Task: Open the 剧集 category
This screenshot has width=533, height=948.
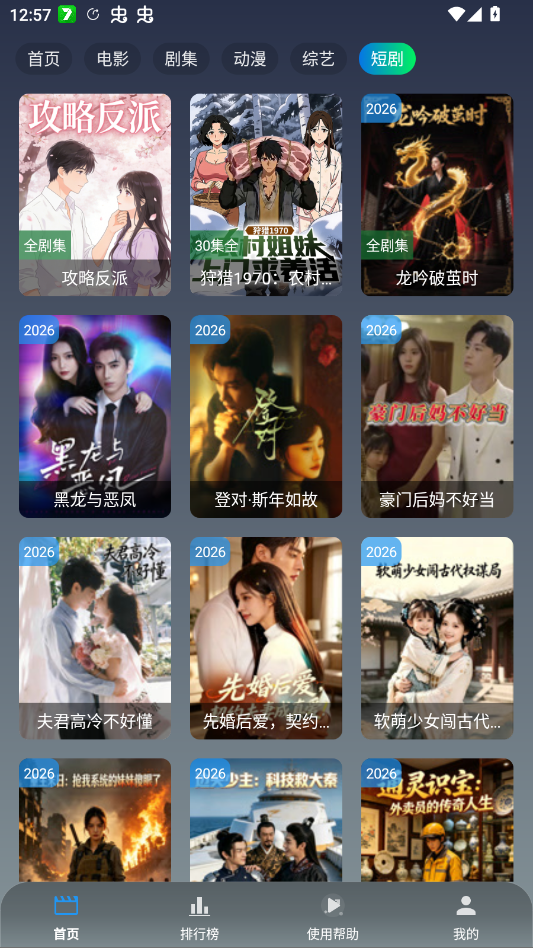Action: pos(181,59)
